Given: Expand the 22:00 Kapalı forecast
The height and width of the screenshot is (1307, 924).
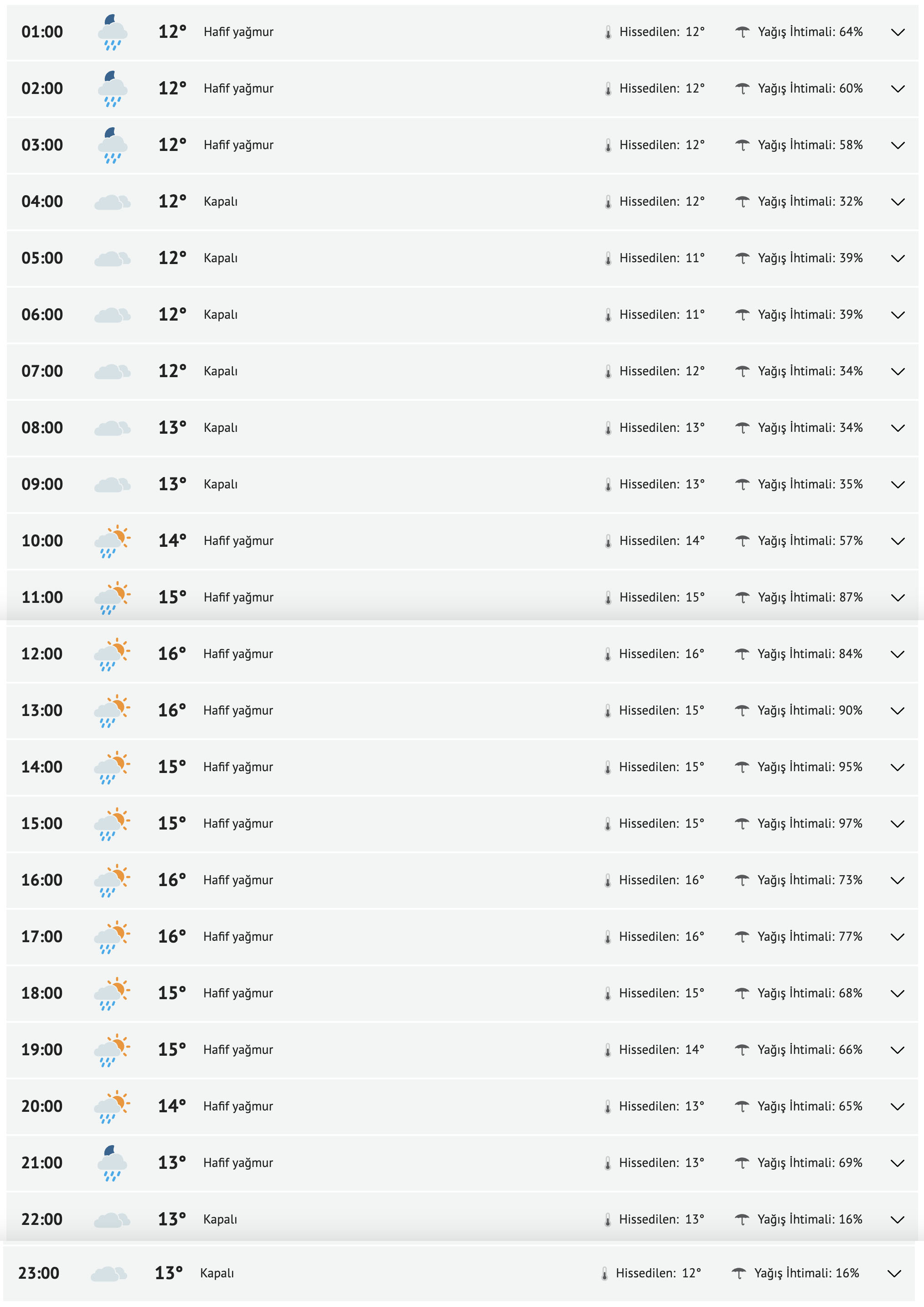Looking at the screenshot, I should 897,1220.
